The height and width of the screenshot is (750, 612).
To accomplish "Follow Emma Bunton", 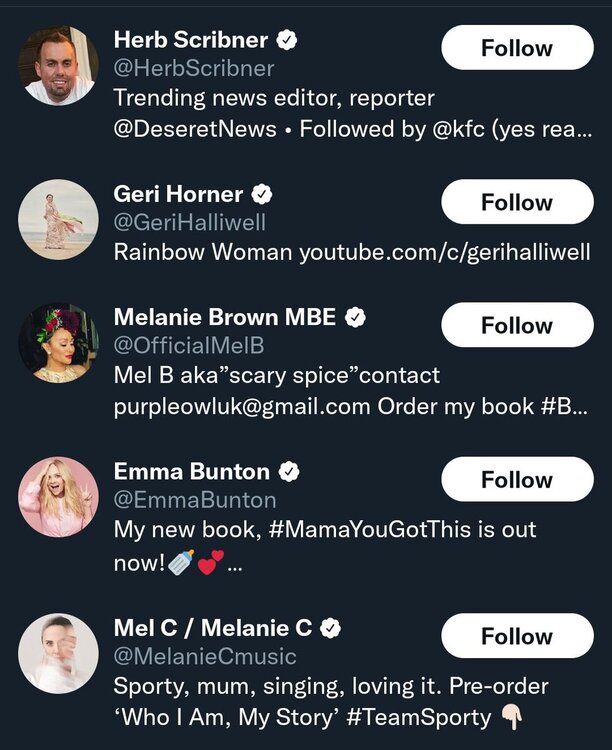I will 517,480.
